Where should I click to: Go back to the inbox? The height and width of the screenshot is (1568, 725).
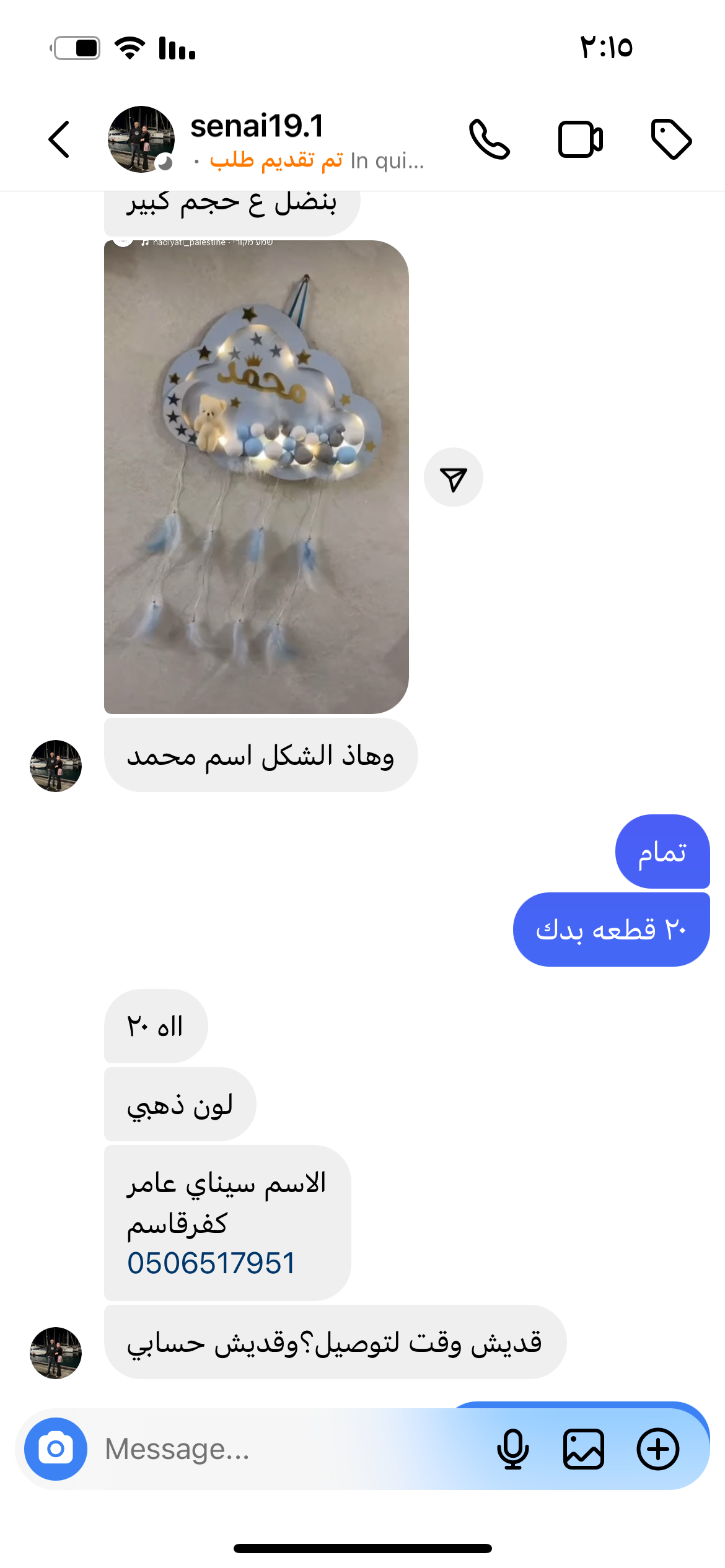point(59,139)
